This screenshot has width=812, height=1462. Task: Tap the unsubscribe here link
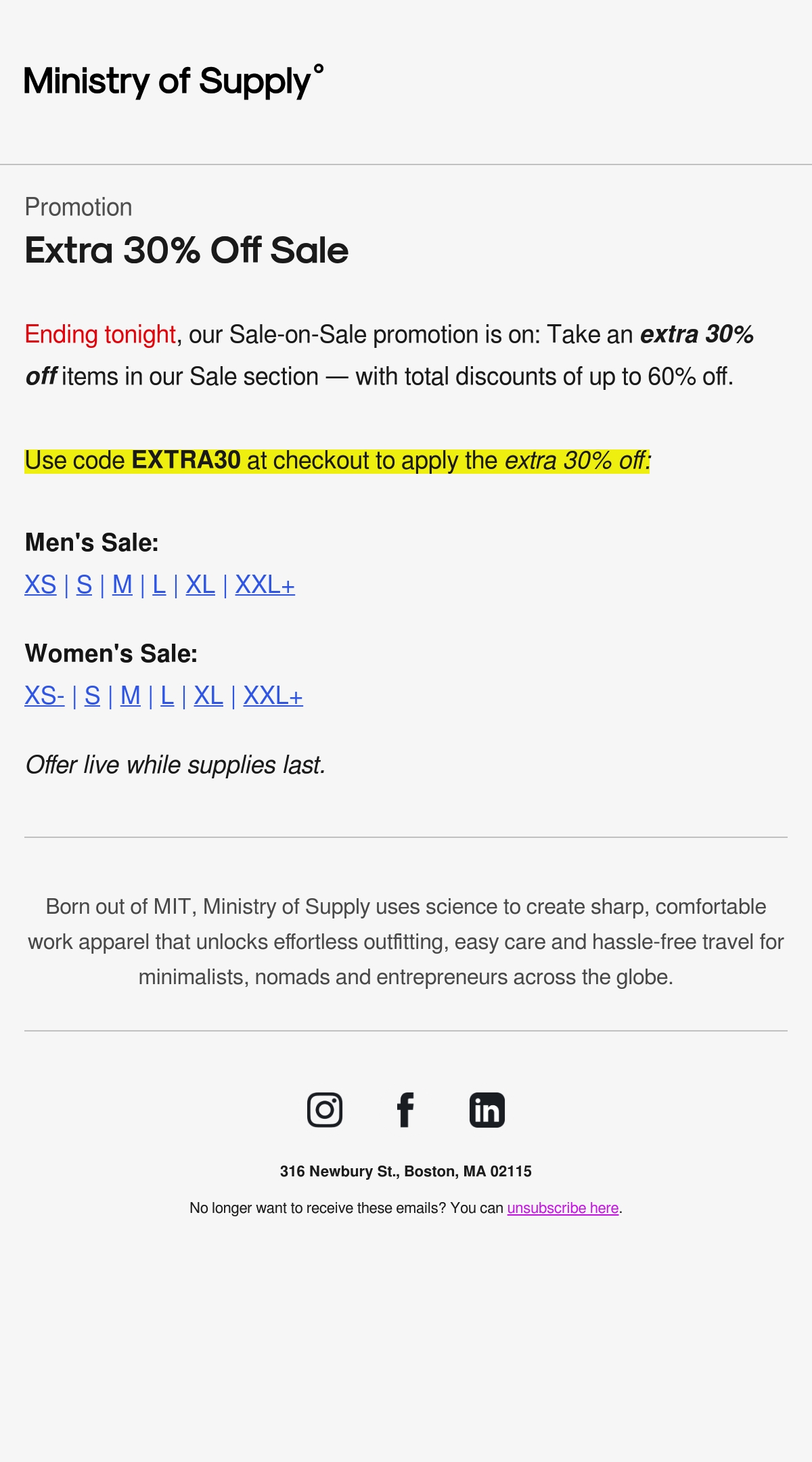click(x=563, y=1208)
